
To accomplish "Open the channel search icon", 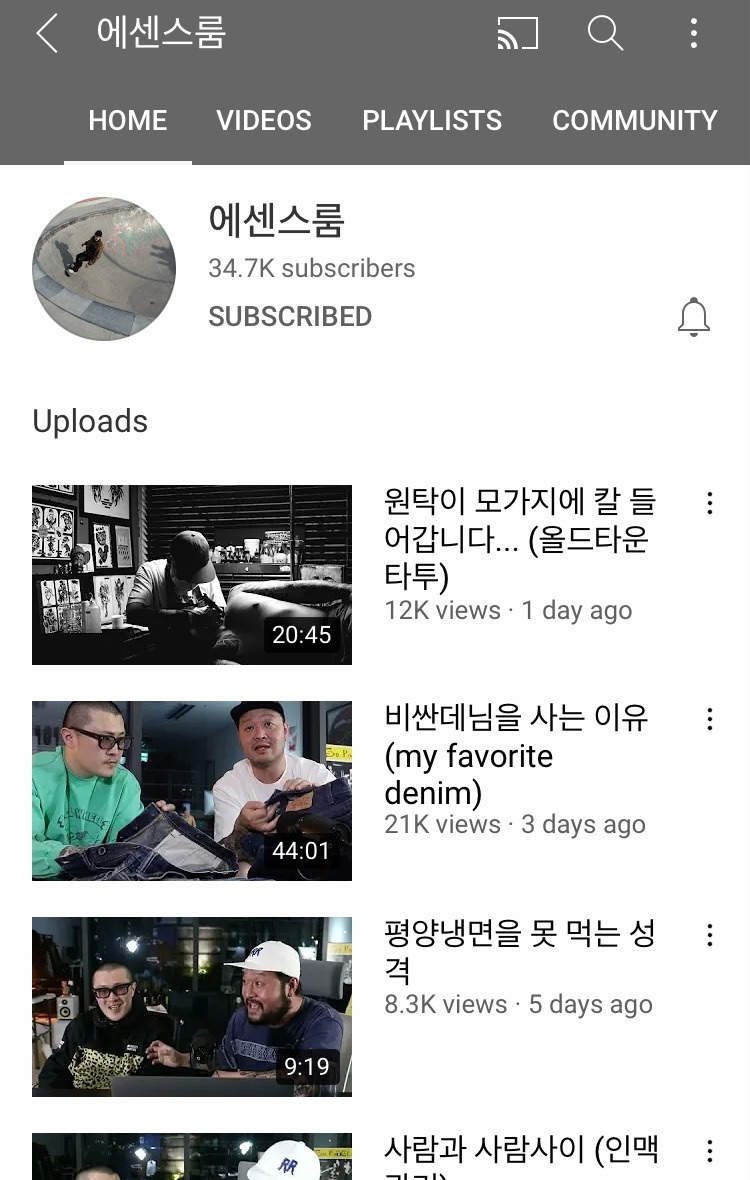I will click(605, 34).
